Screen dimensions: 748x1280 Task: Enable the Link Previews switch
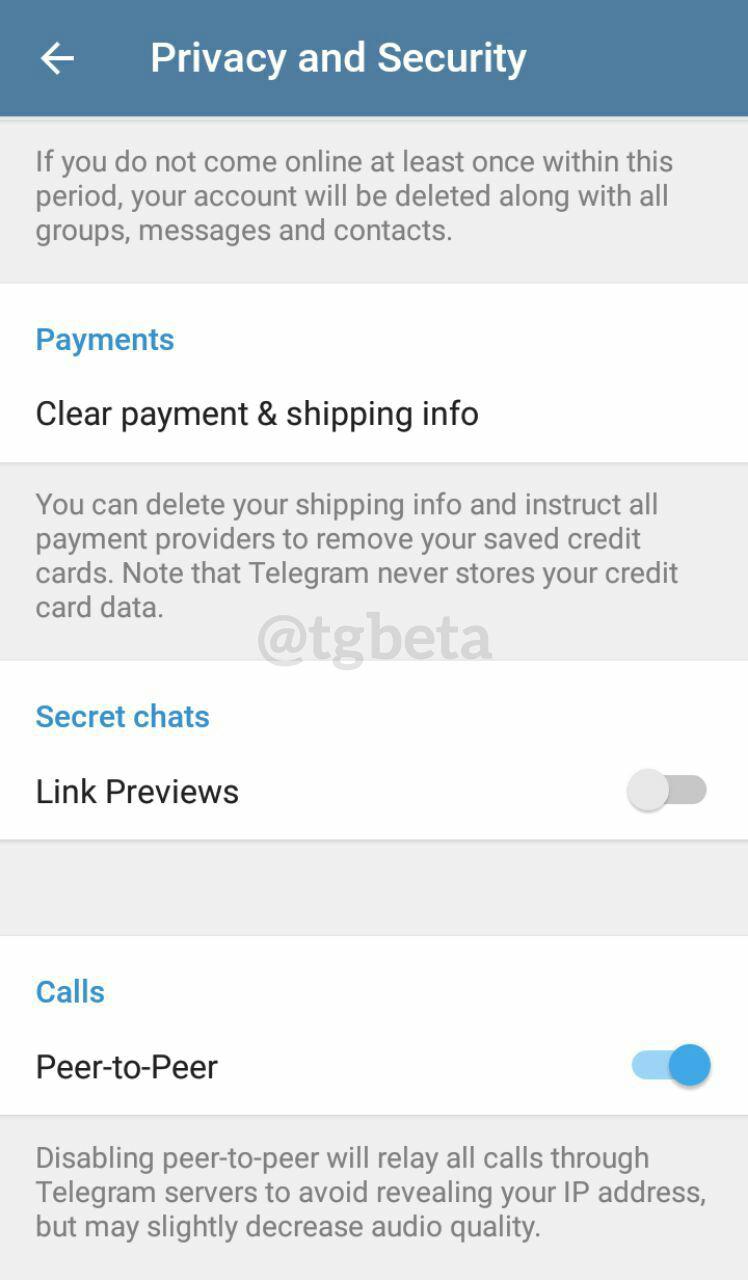[x=667, y=790]
